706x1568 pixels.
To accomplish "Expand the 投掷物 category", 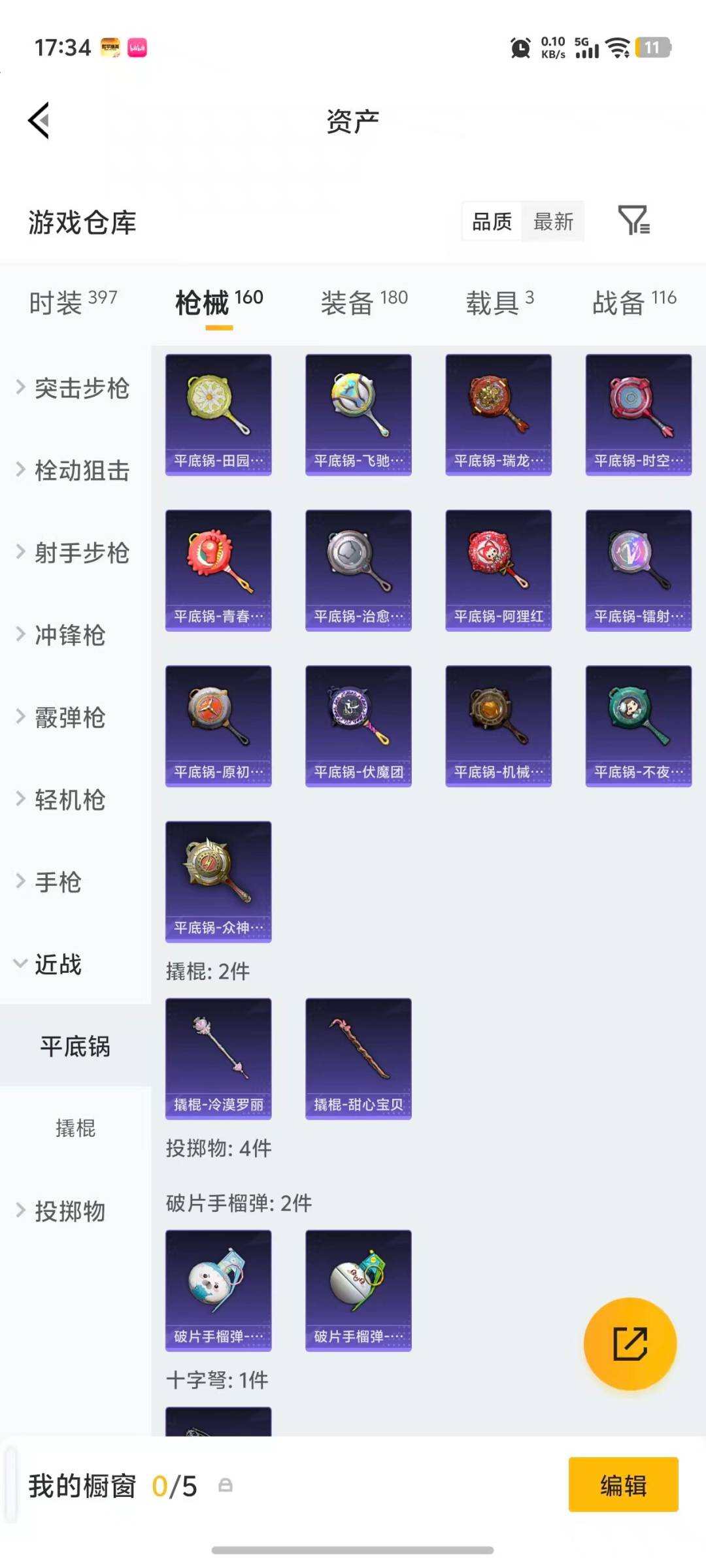I will point(72,1212).
